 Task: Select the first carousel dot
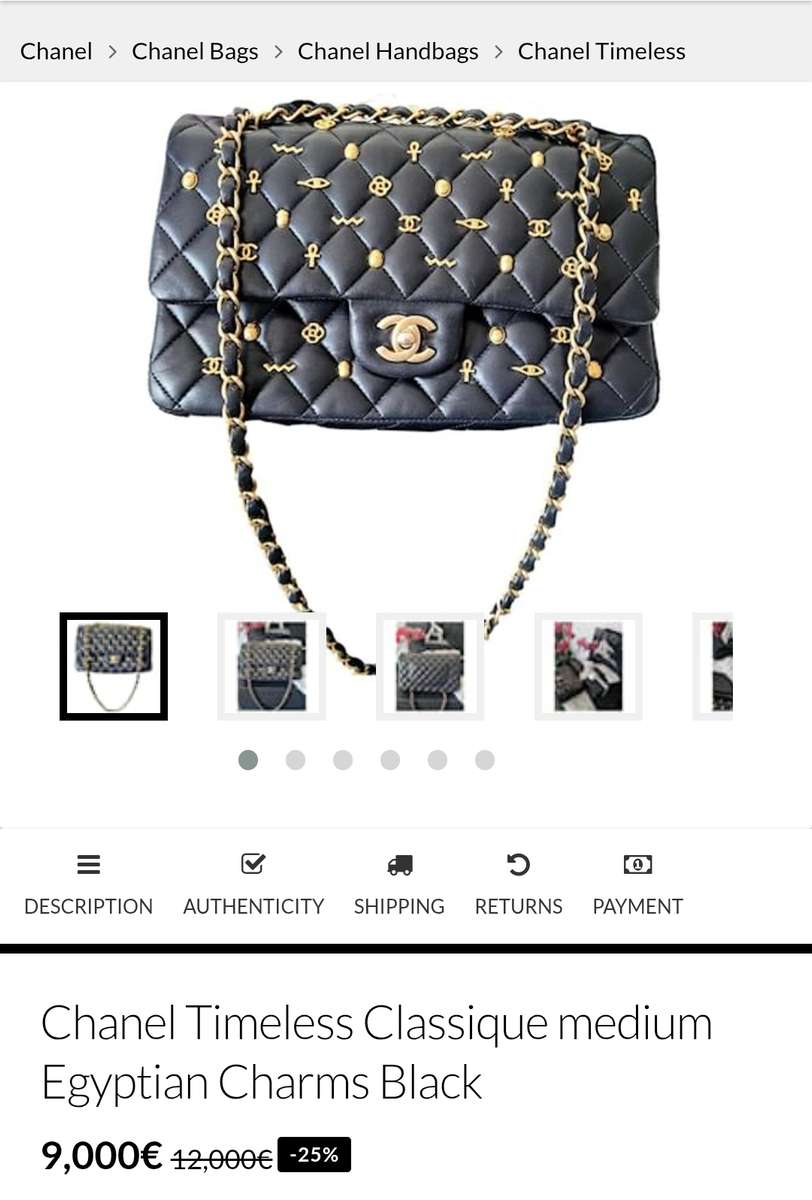[x=248, y=760]
